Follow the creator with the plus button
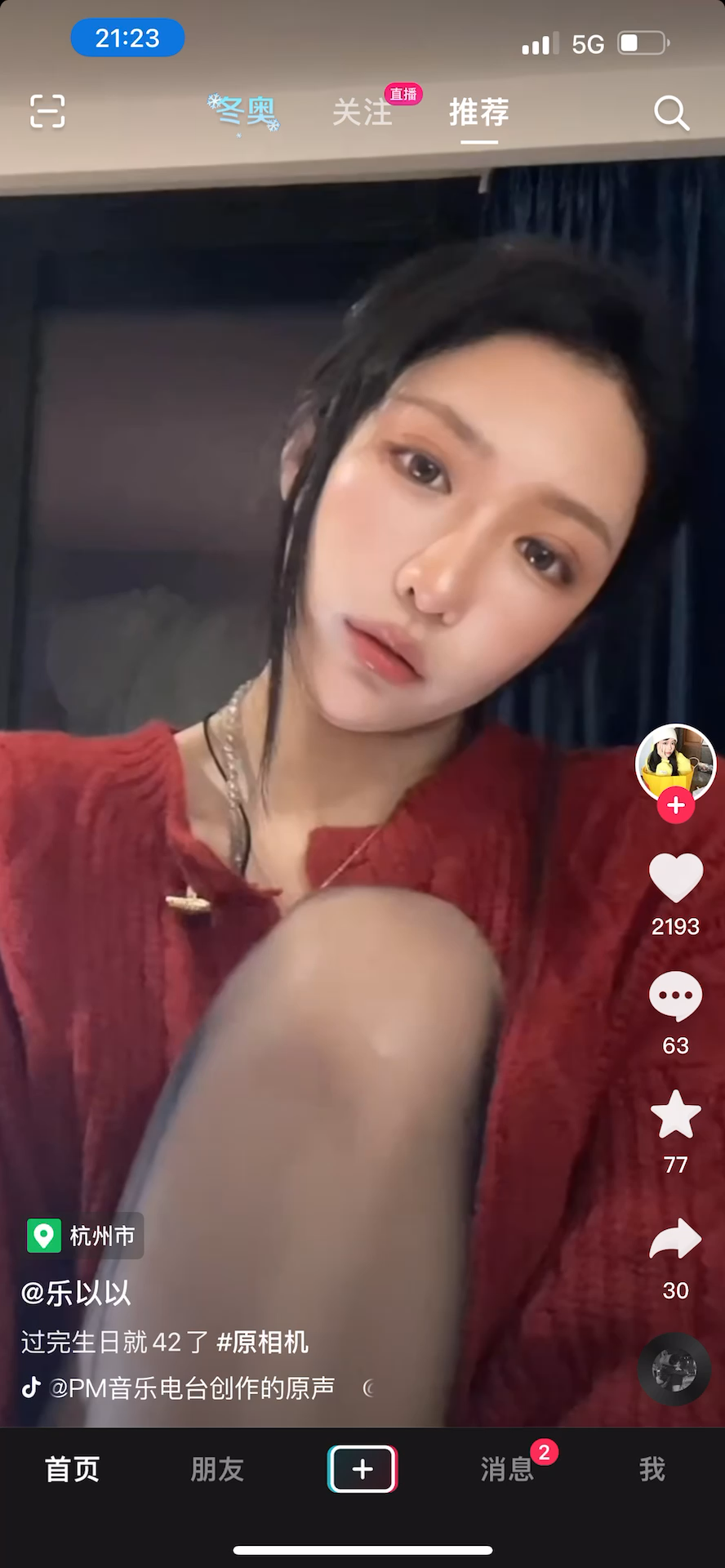Screen dimensions: 725x1568 [676, 806]
